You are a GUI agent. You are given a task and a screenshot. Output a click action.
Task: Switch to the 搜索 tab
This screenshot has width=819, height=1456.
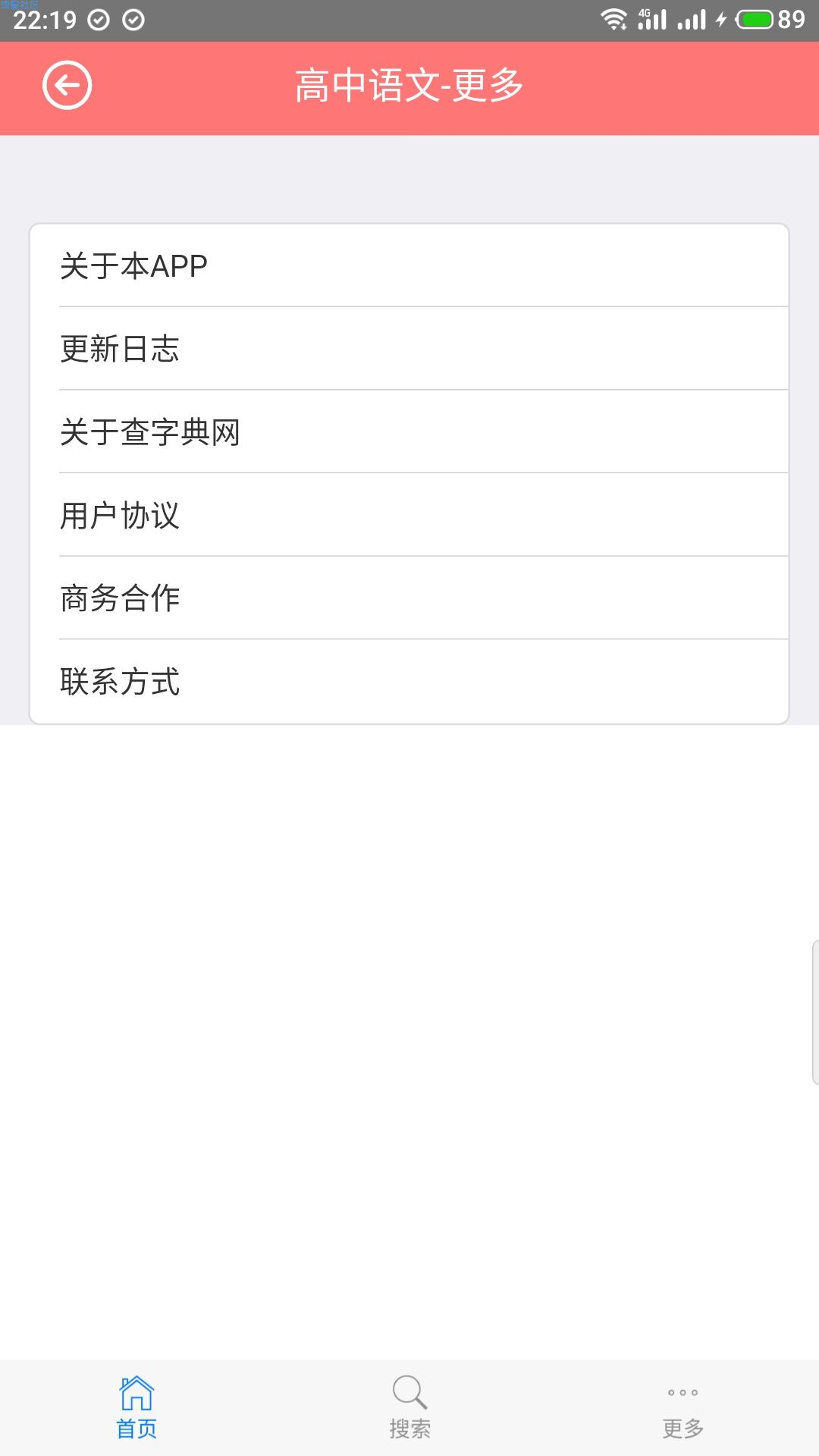[x=409, y=1407]
